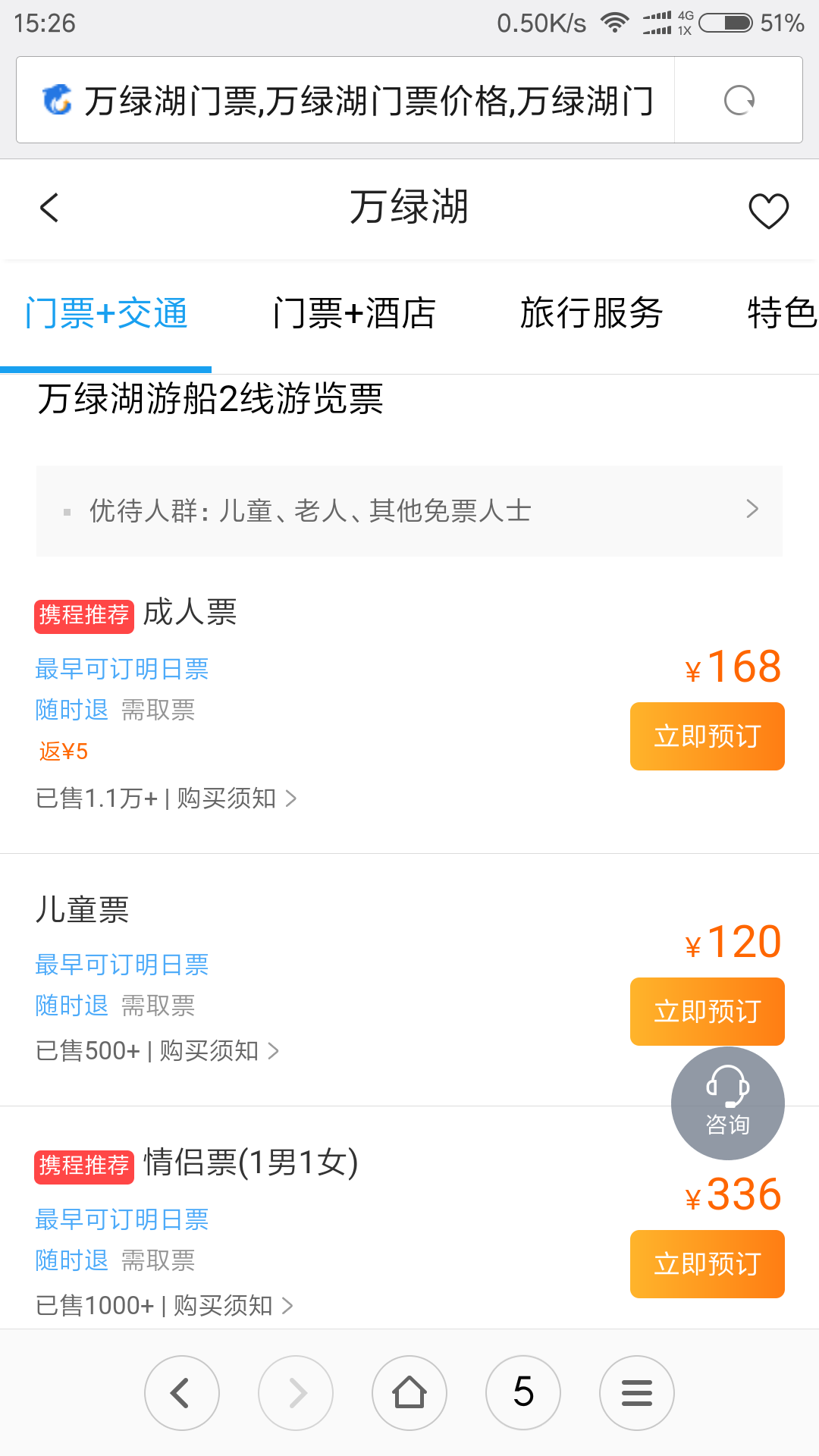View 购买须知 for the 情侣票
Image resolution: width=819 pixels, height=1456 pixels.
[232, 1306]
